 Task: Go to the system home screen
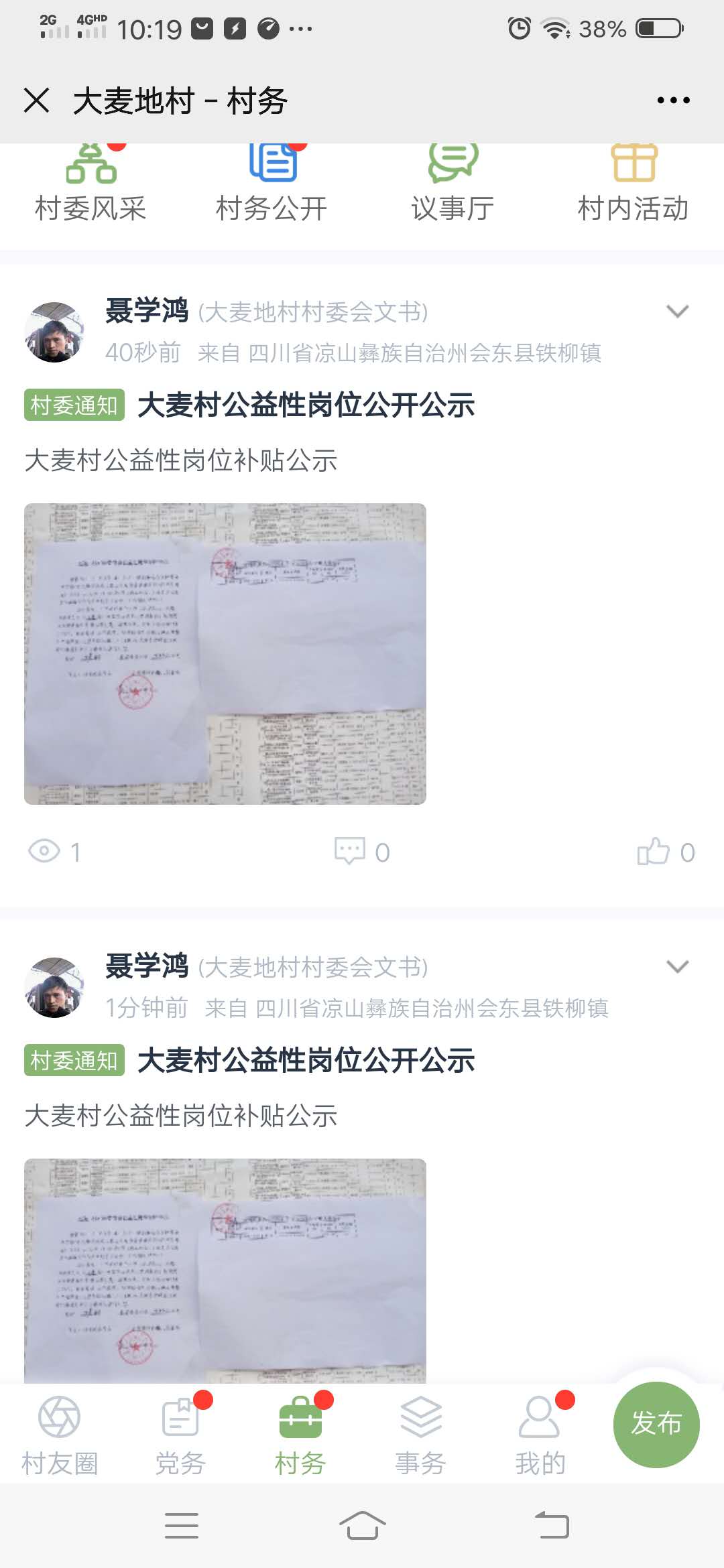(362, 1526)
